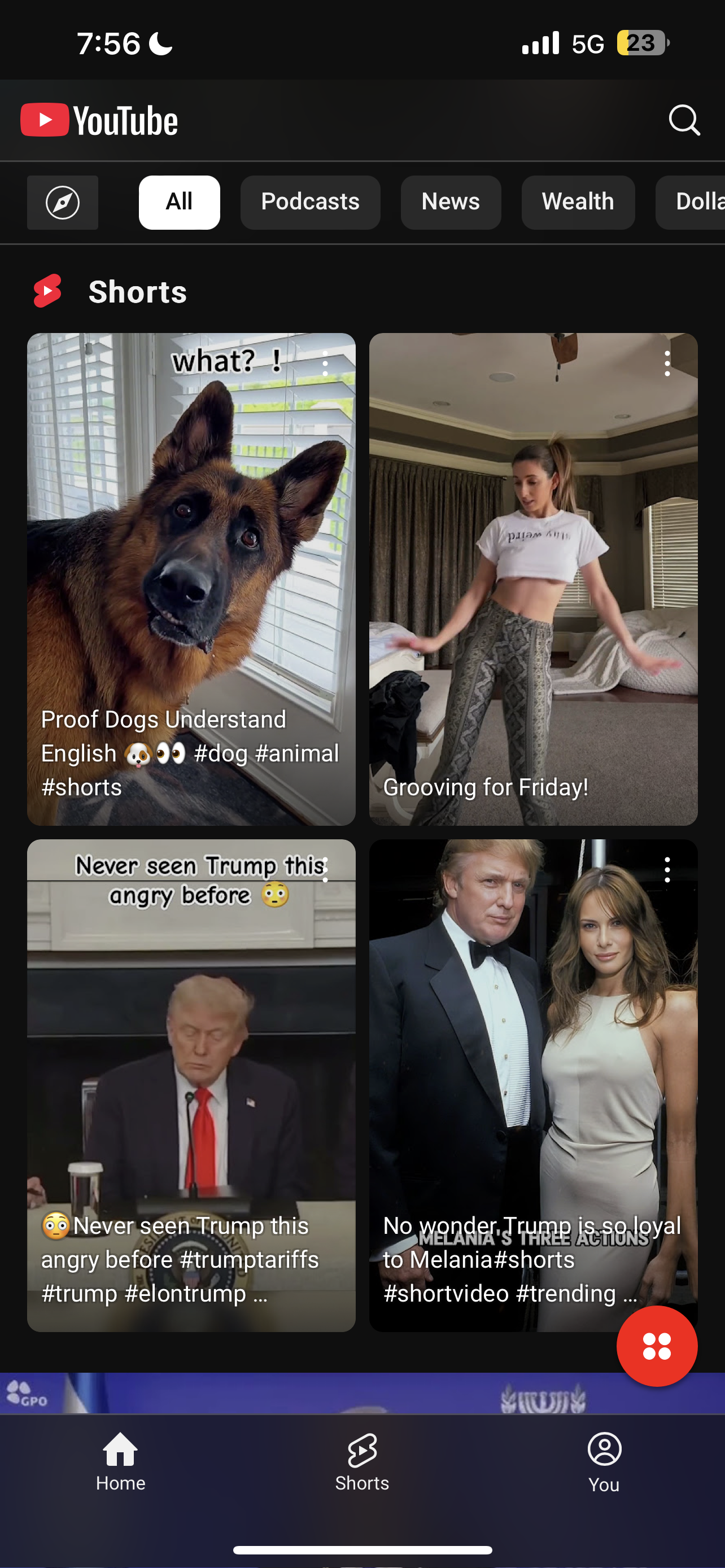
Task: Tap the YouTube logo
Action: point(99,120)
